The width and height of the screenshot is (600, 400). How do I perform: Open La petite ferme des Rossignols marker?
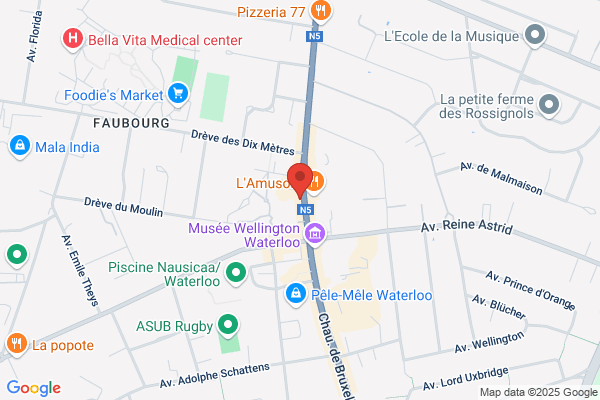point(549,105)
